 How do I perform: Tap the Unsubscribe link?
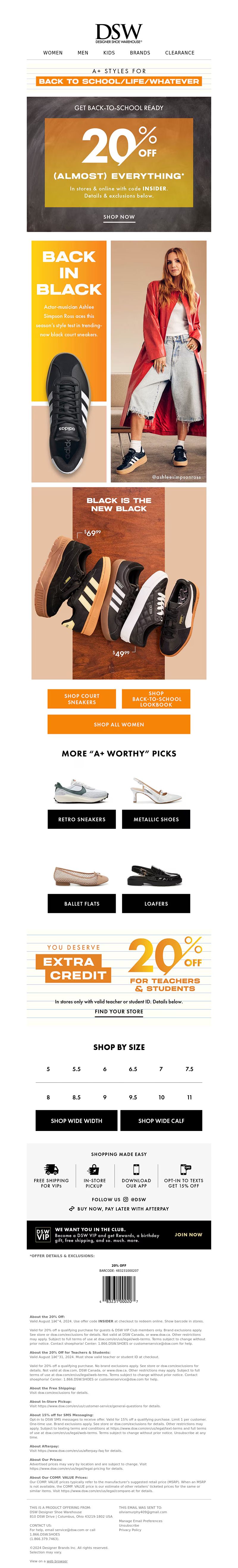click(129, 1525)
